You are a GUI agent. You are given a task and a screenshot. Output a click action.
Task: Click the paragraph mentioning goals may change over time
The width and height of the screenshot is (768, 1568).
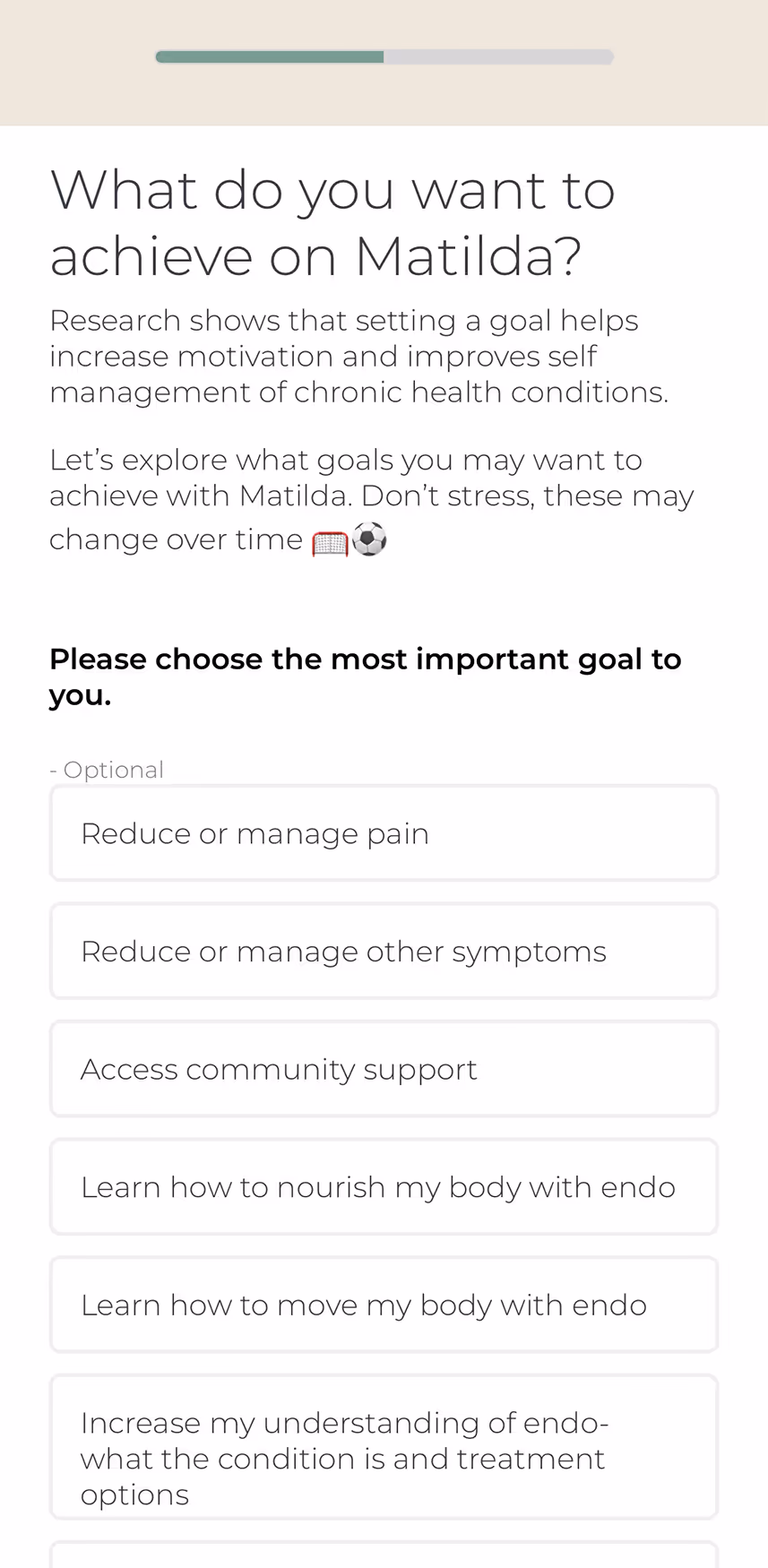pos(372,495)
